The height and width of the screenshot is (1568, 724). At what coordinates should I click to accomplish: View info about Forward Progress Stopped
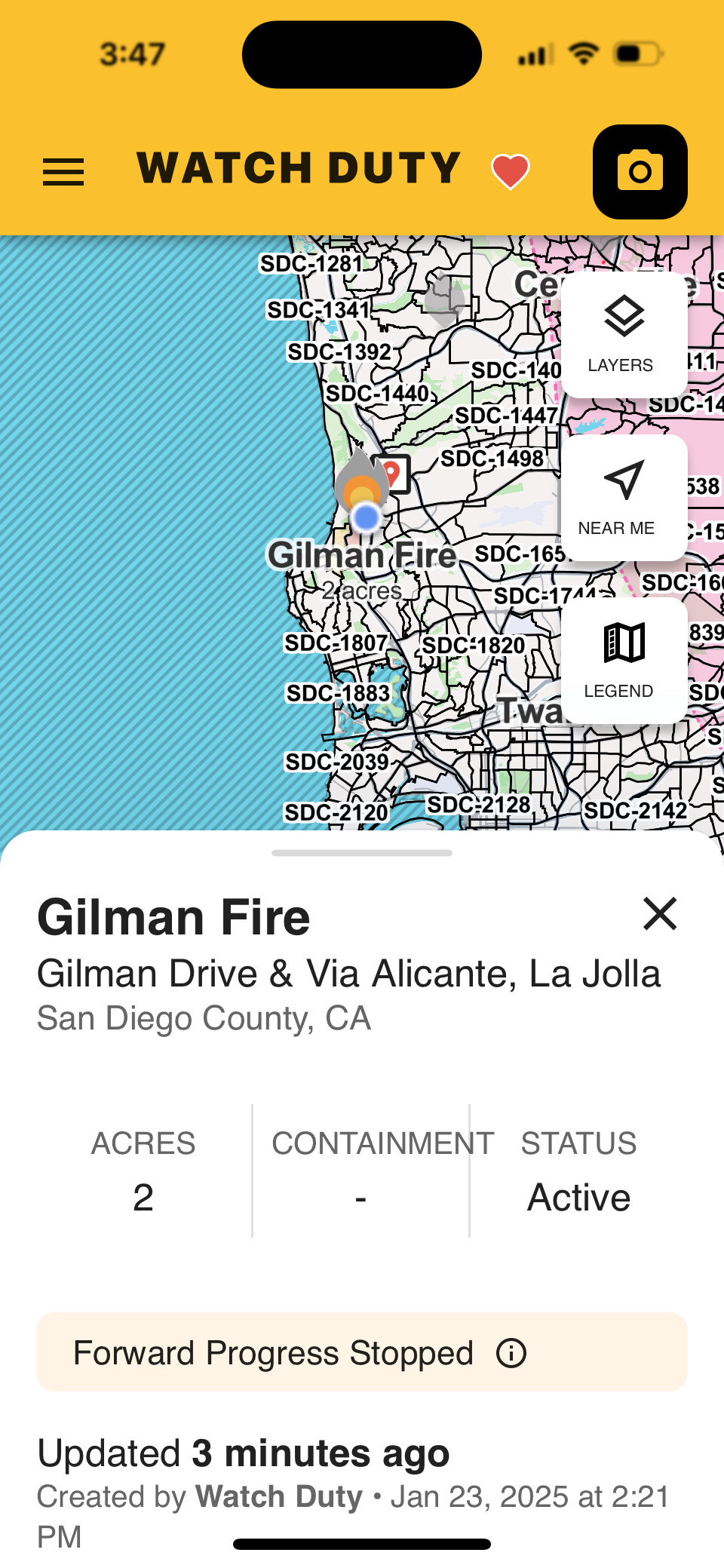(x=511, y=1353)
